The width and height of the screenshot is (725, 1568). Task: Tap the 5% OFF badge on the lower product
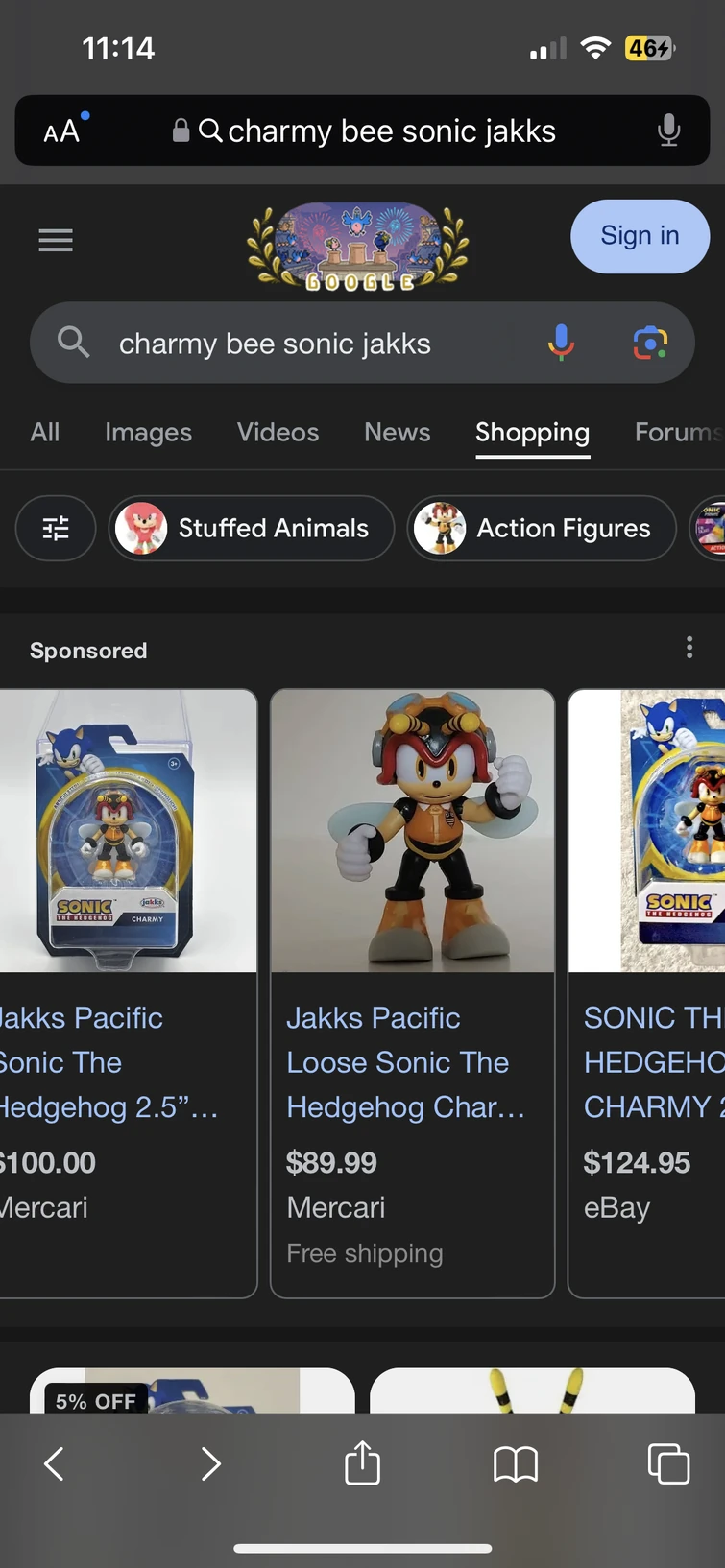pyautogui.click(x=93, y=1401)
